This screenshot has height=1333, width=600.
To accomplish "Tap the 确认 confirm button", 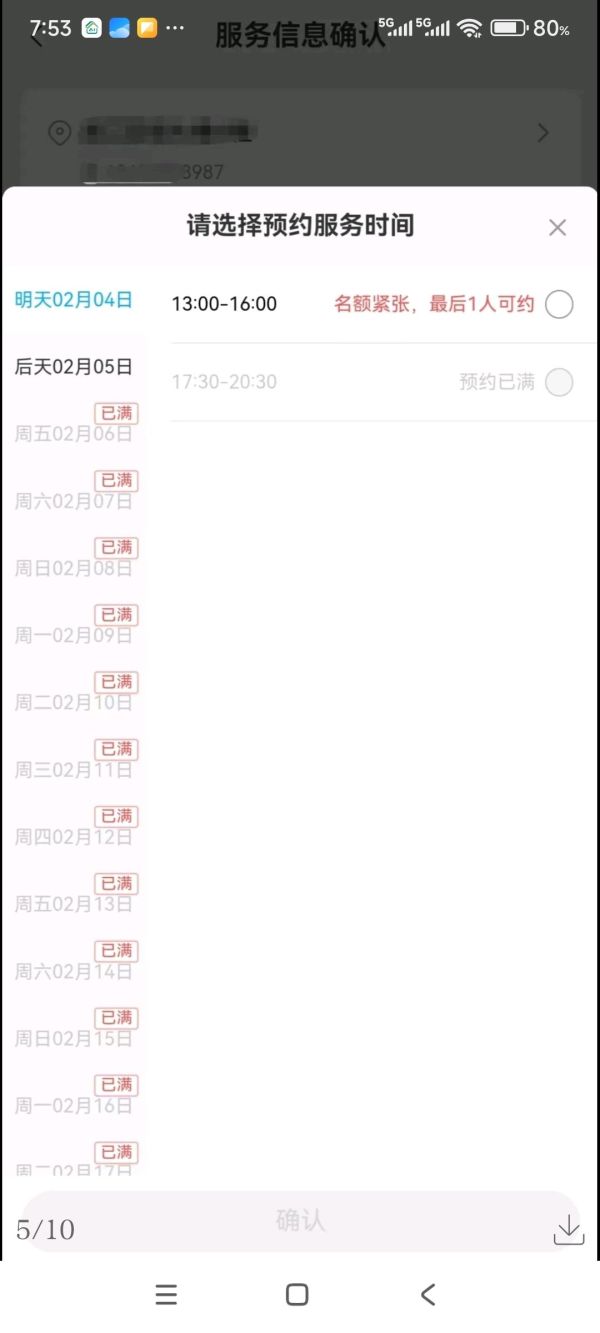I will coord(300,1220).
